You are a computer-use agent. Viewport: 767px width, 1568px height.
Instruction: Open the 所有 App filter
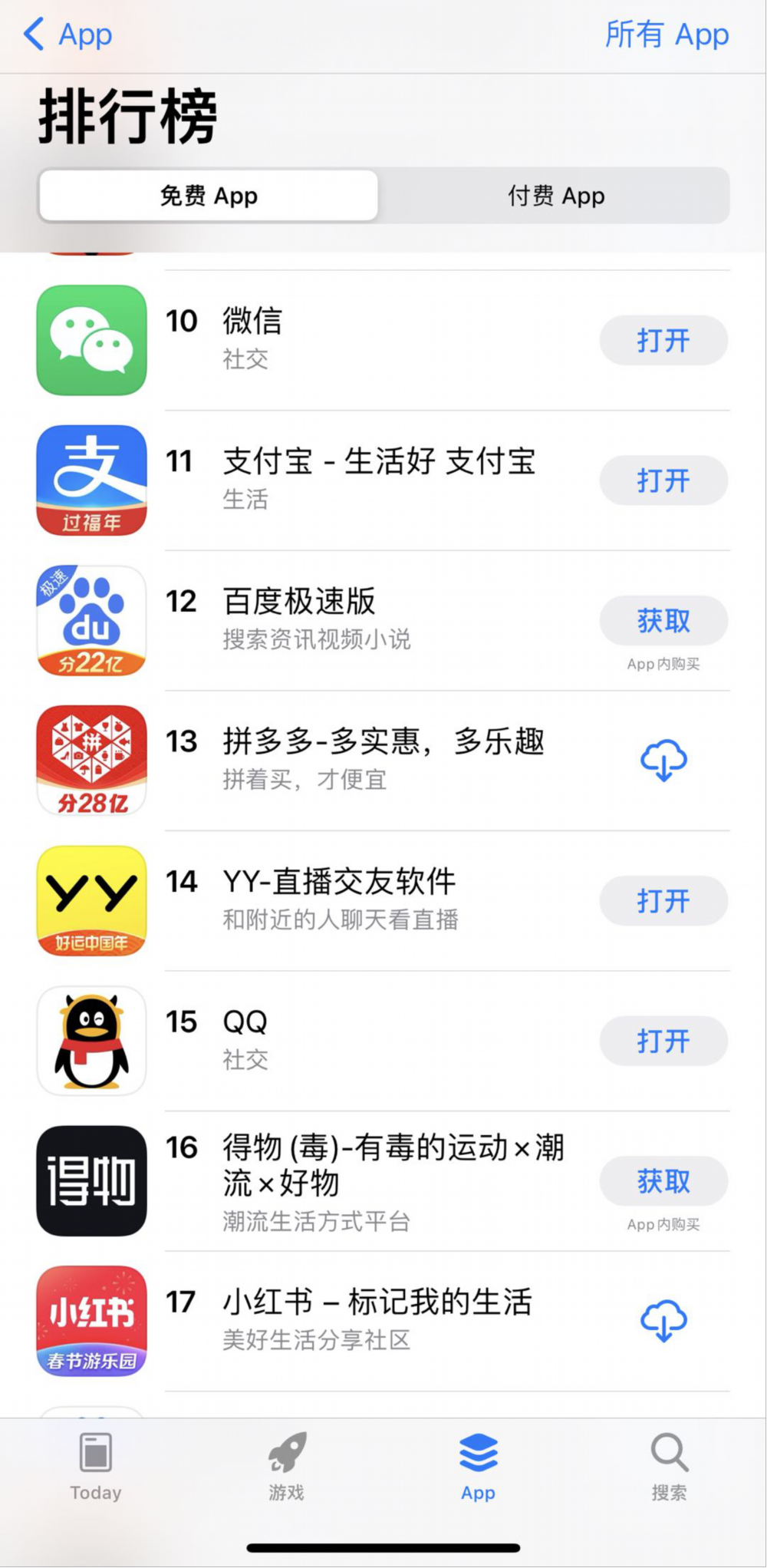tap(667, 35)
